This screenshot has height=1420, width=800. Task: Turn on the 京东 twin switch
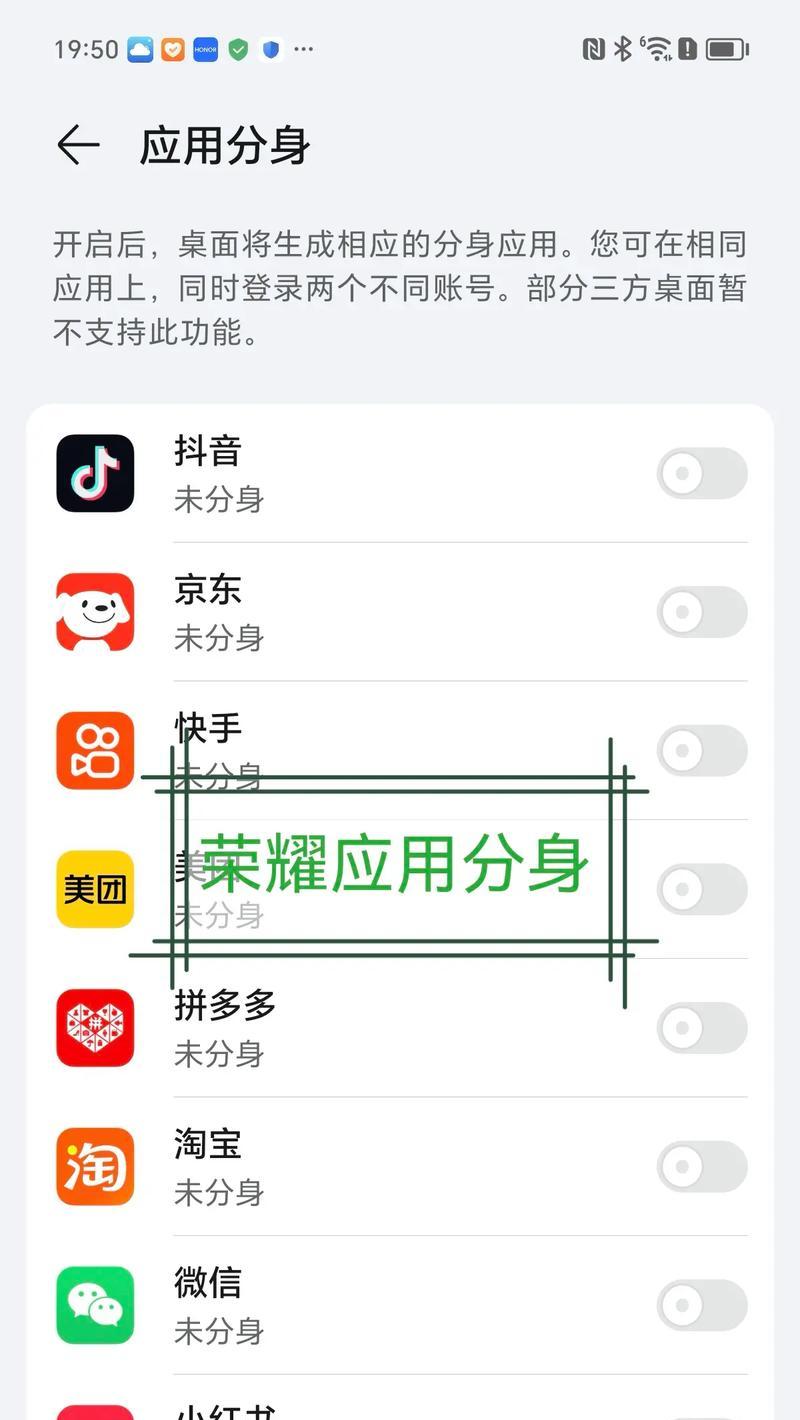coord(702,612)
